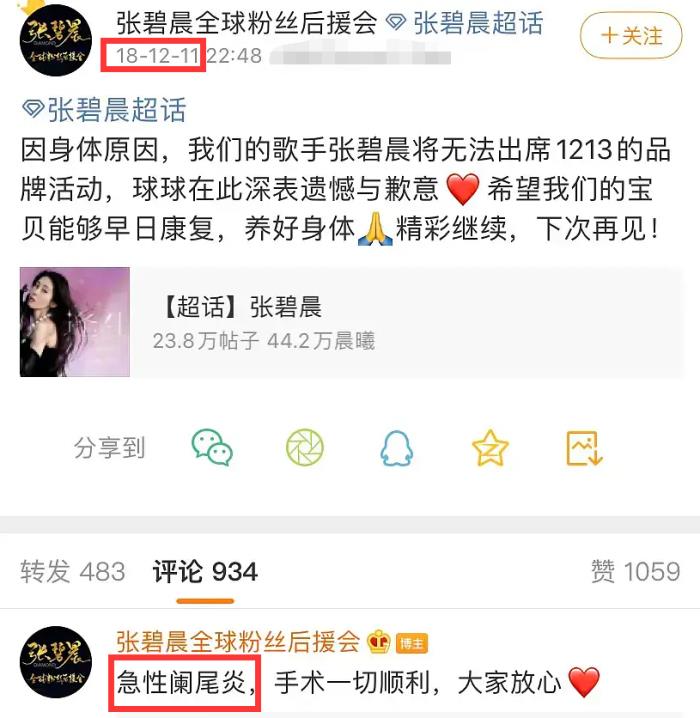This screenshot has height=718, width=700.
Task: Open commenter 张碧晨全球粉丝后援会 profile name
Action: point(237,641)
